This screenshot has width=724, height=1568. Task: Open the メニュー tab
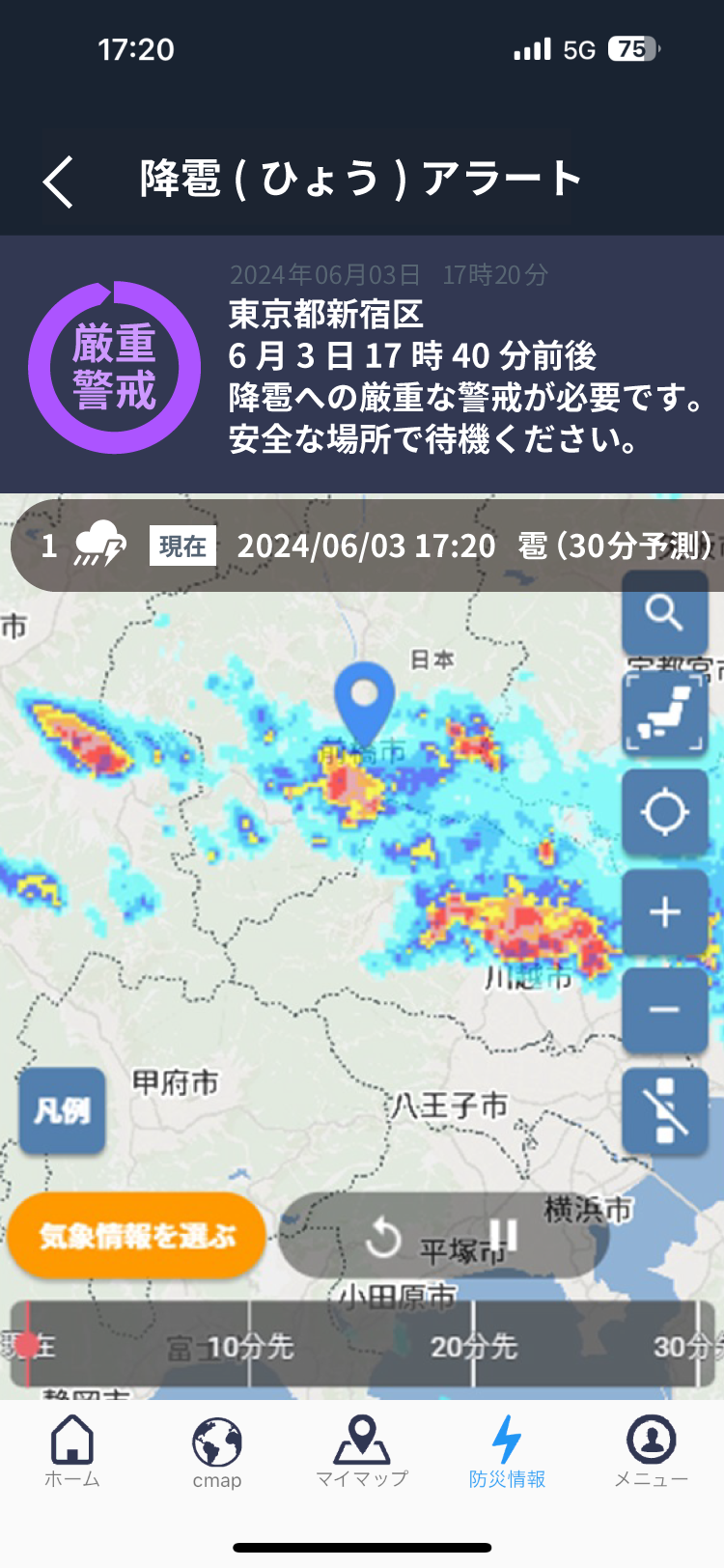coord(652,1451)
